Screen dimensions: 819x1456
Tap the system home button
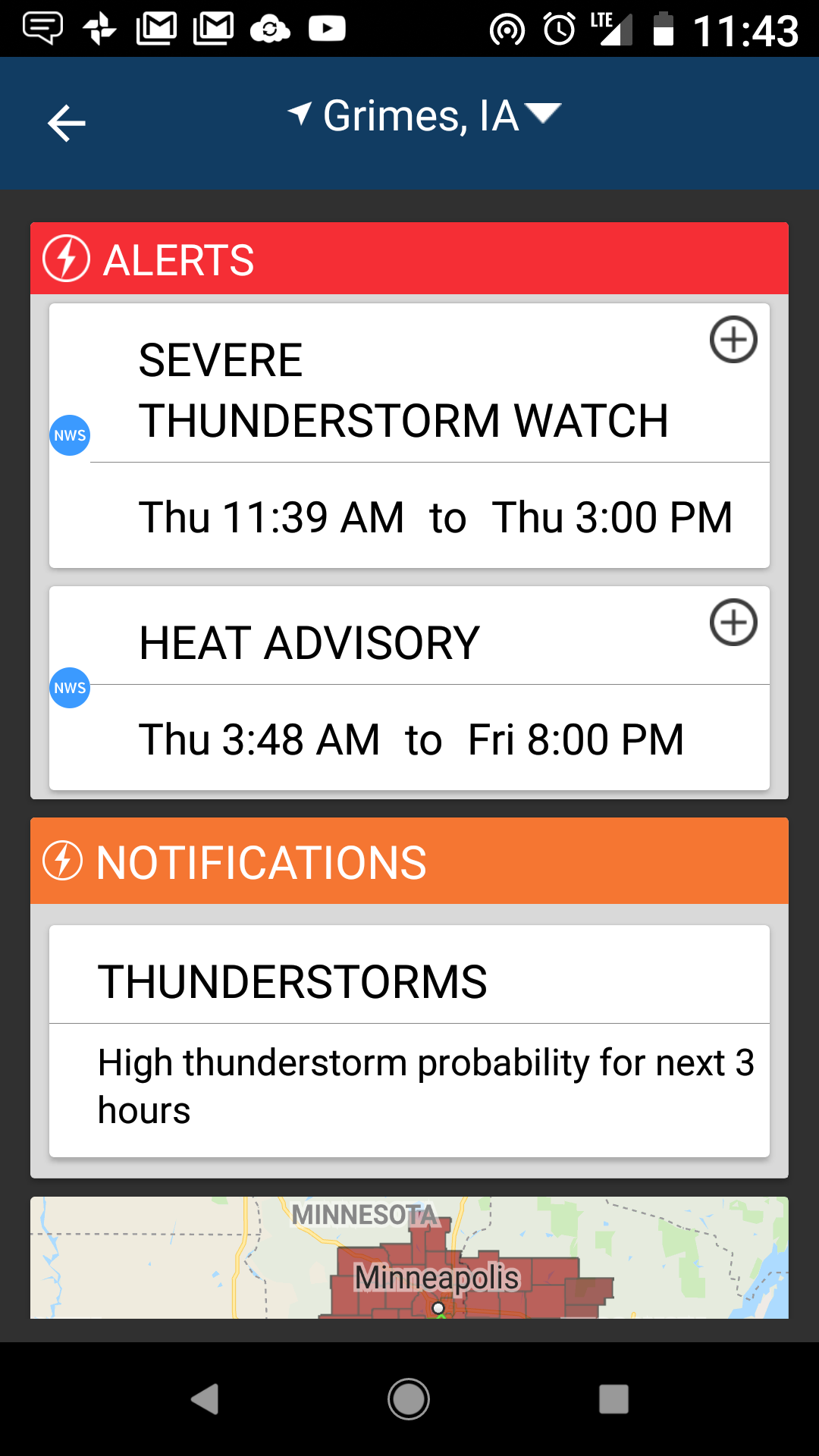coord(409,1399)
